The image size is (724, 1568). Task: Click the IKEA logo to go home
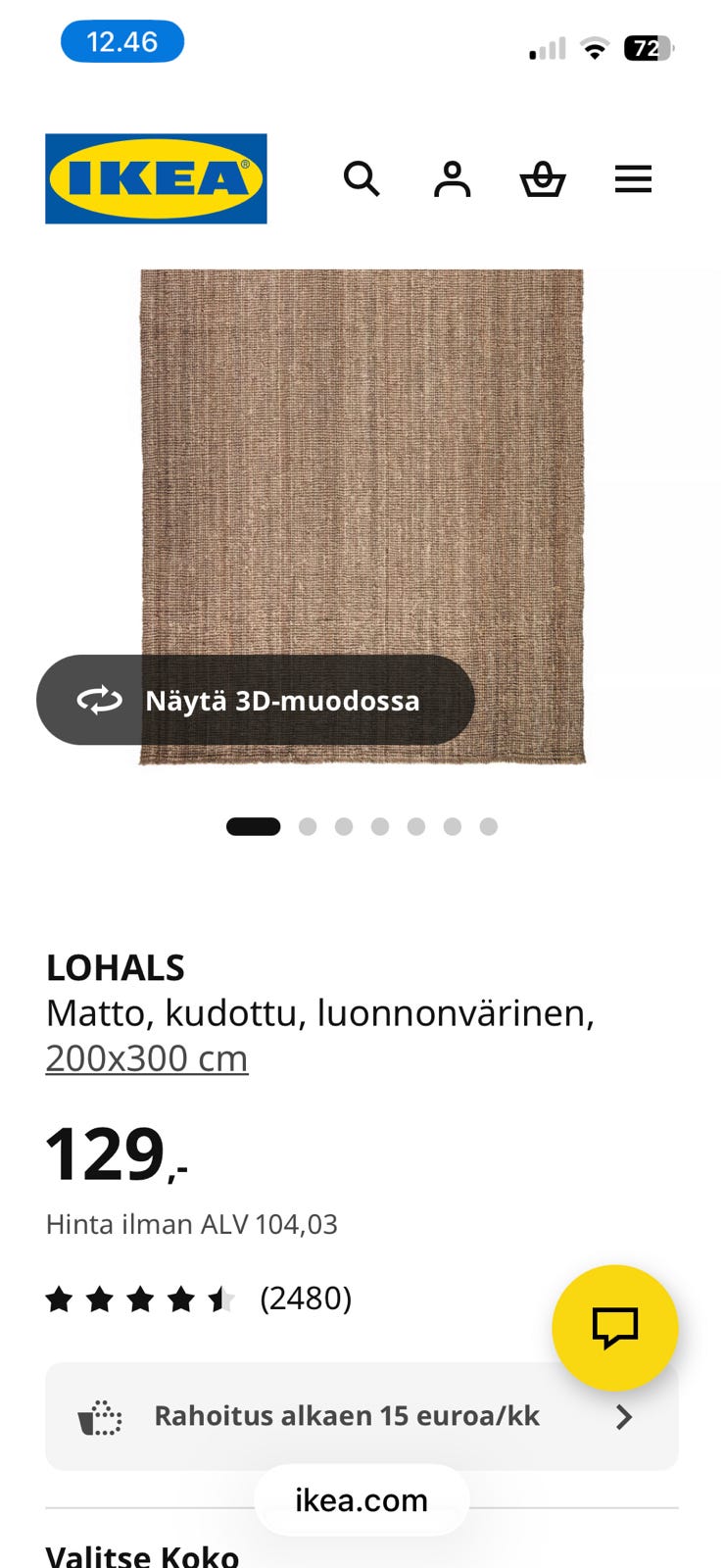click(x=155, y=178)
